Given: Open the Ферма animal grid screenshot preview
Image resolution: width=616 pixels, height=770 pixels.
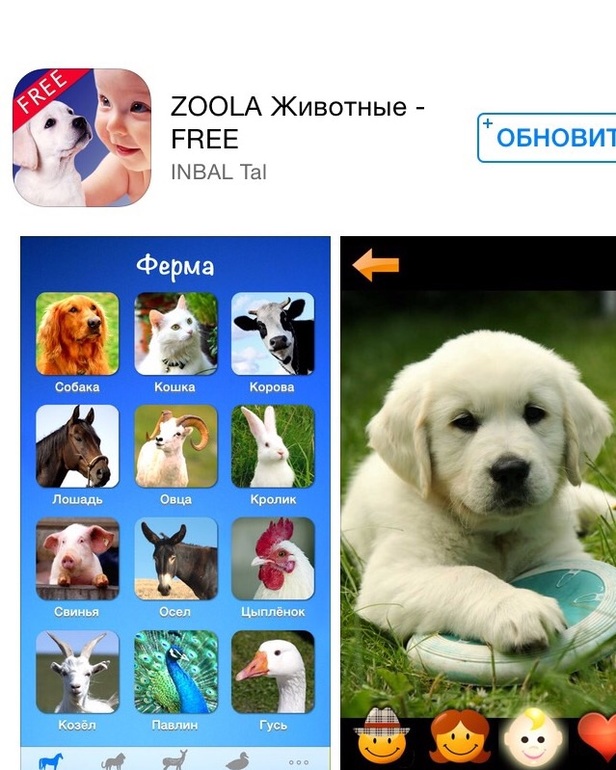Looking at the screenshot, I should point(175,500).
